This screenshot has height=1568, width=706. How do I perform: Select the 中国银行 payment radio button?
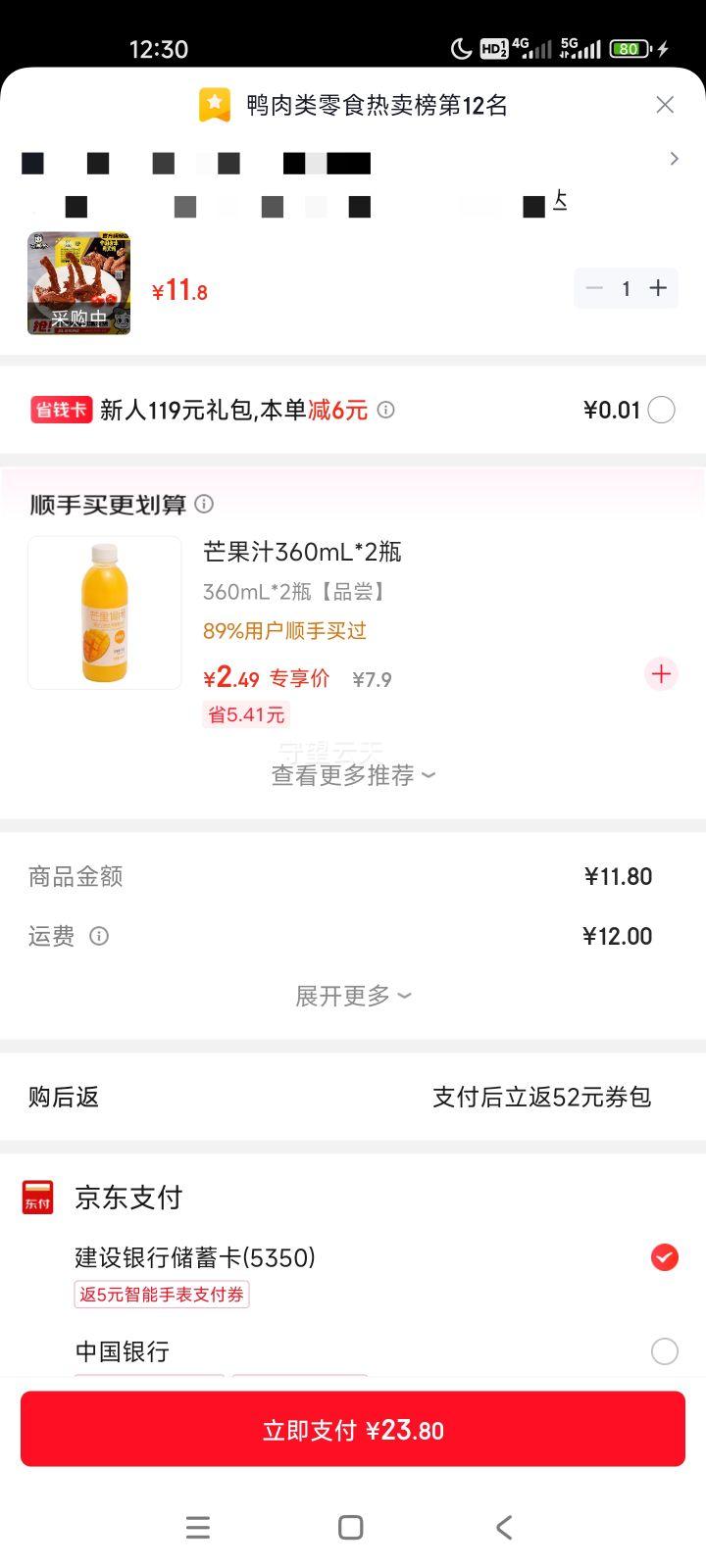(x=664, y=1351)
